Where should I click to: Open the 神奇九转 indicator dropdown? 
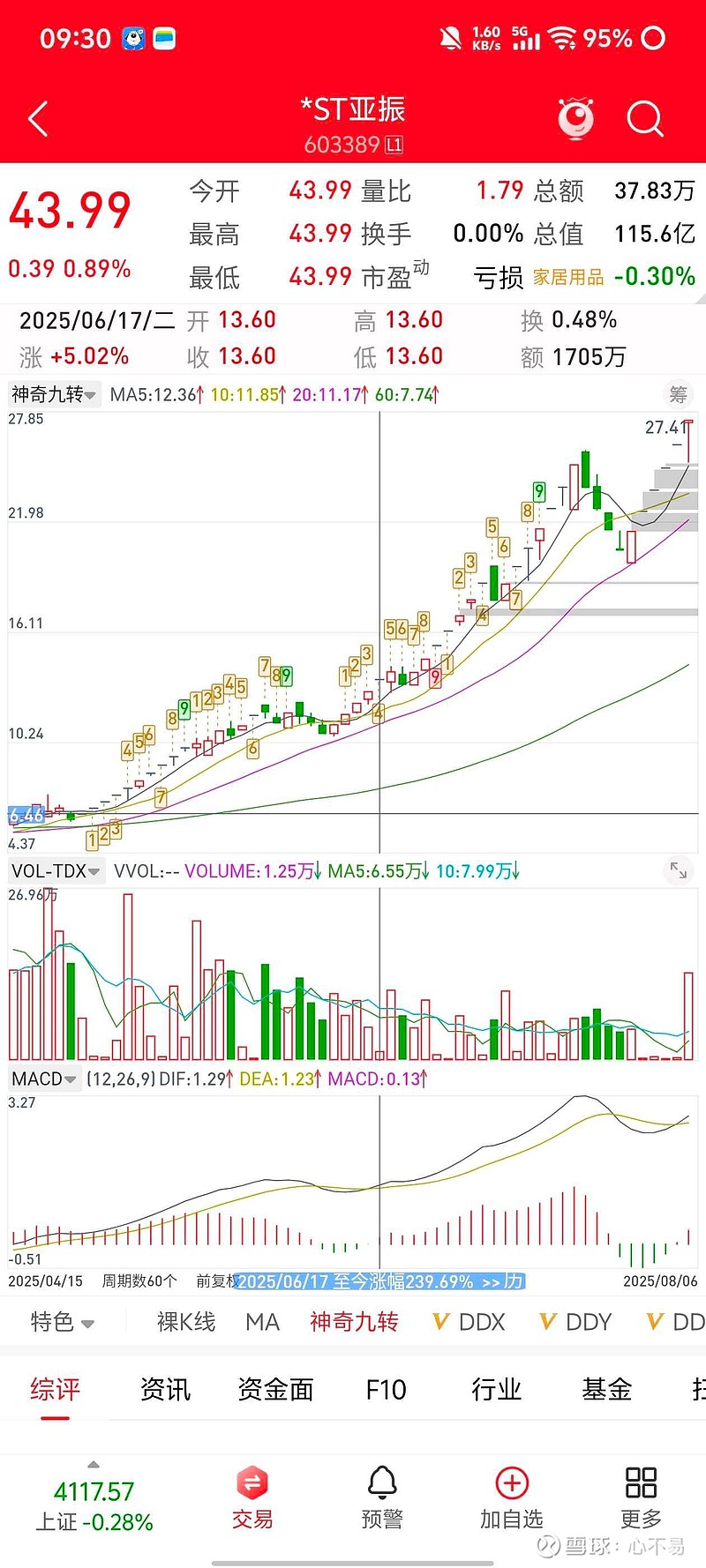[54, 394]
